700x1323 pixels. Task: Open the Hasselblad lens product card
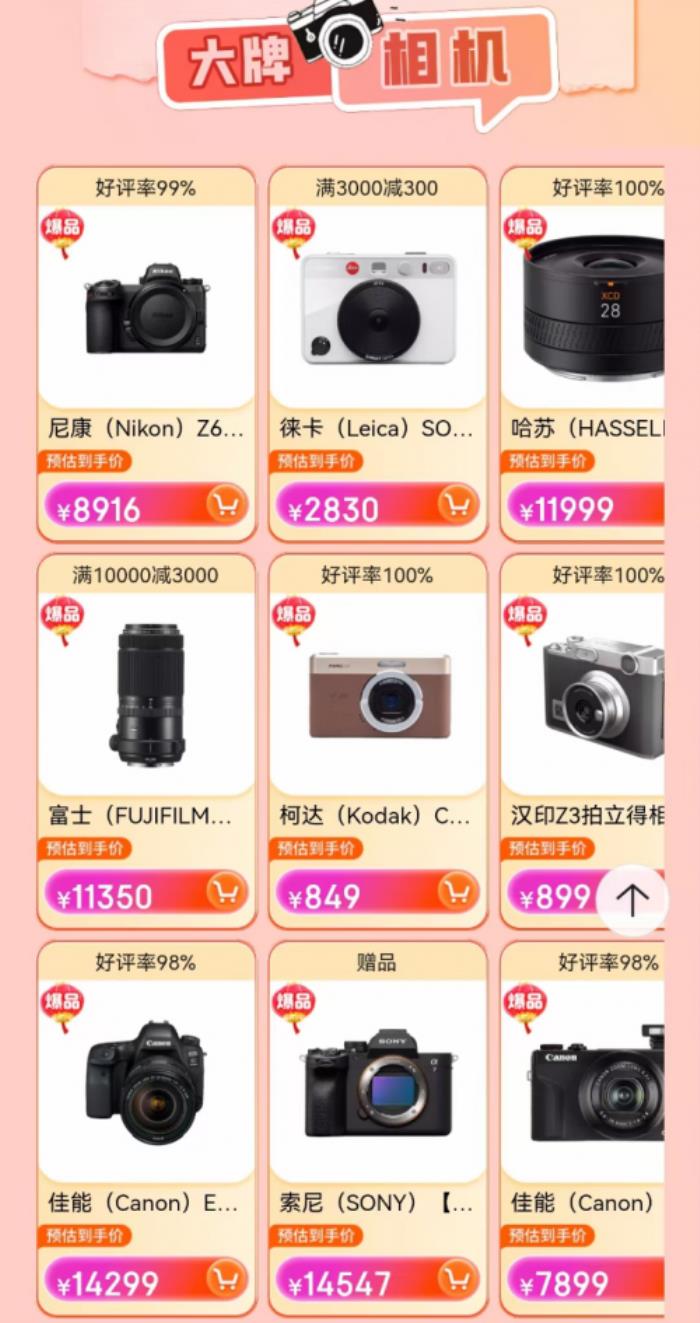[585, 310]
